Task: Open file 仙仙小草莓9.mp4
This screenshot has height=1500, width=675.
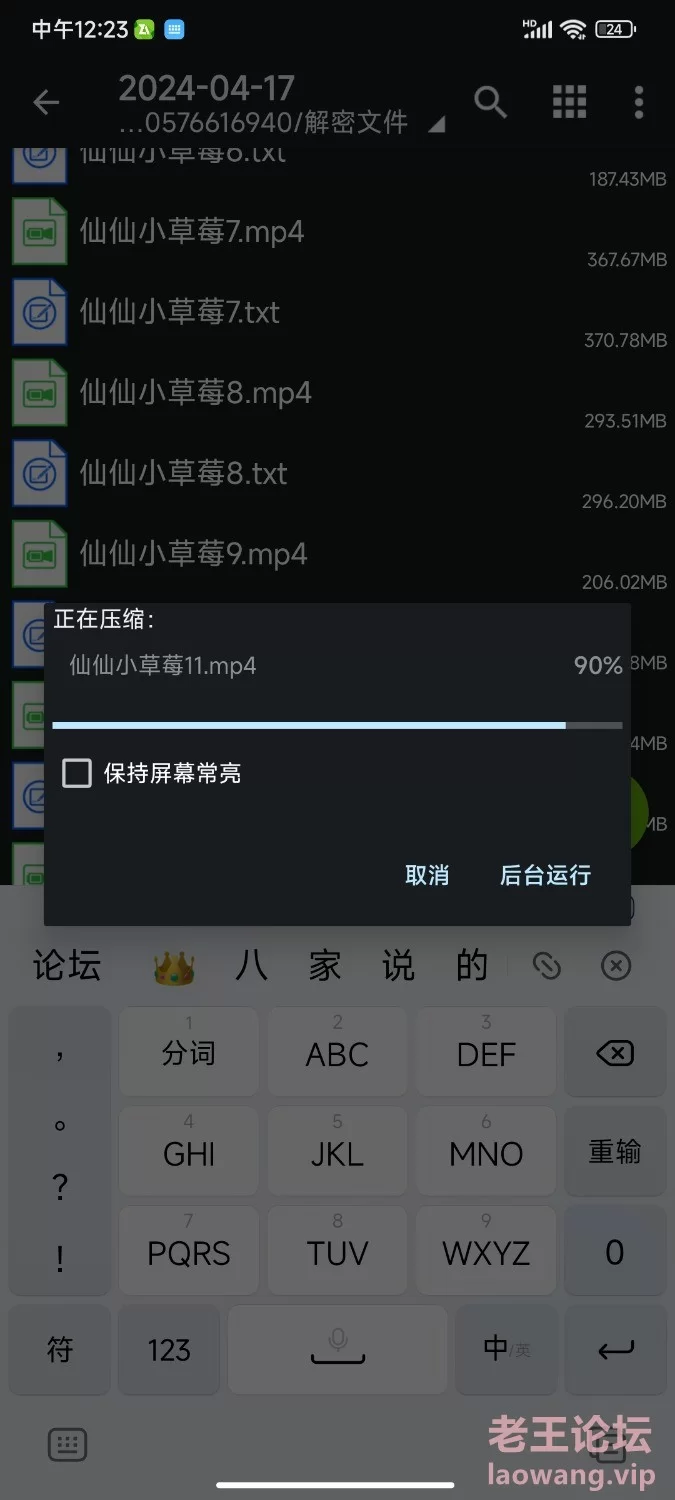Action: (194, 553)
